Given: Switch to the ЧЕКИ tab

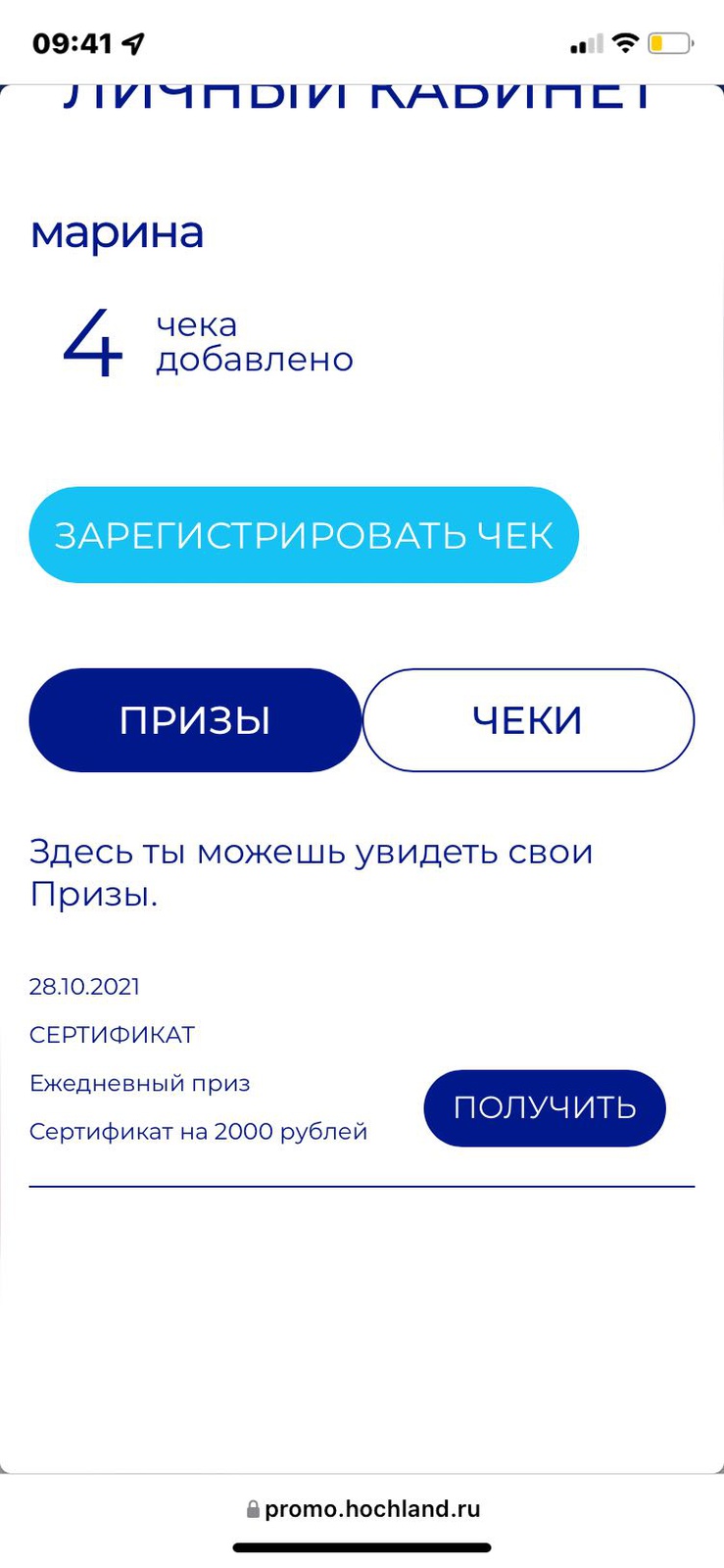Looking at the screenshot, I should [x=528, y=720].
